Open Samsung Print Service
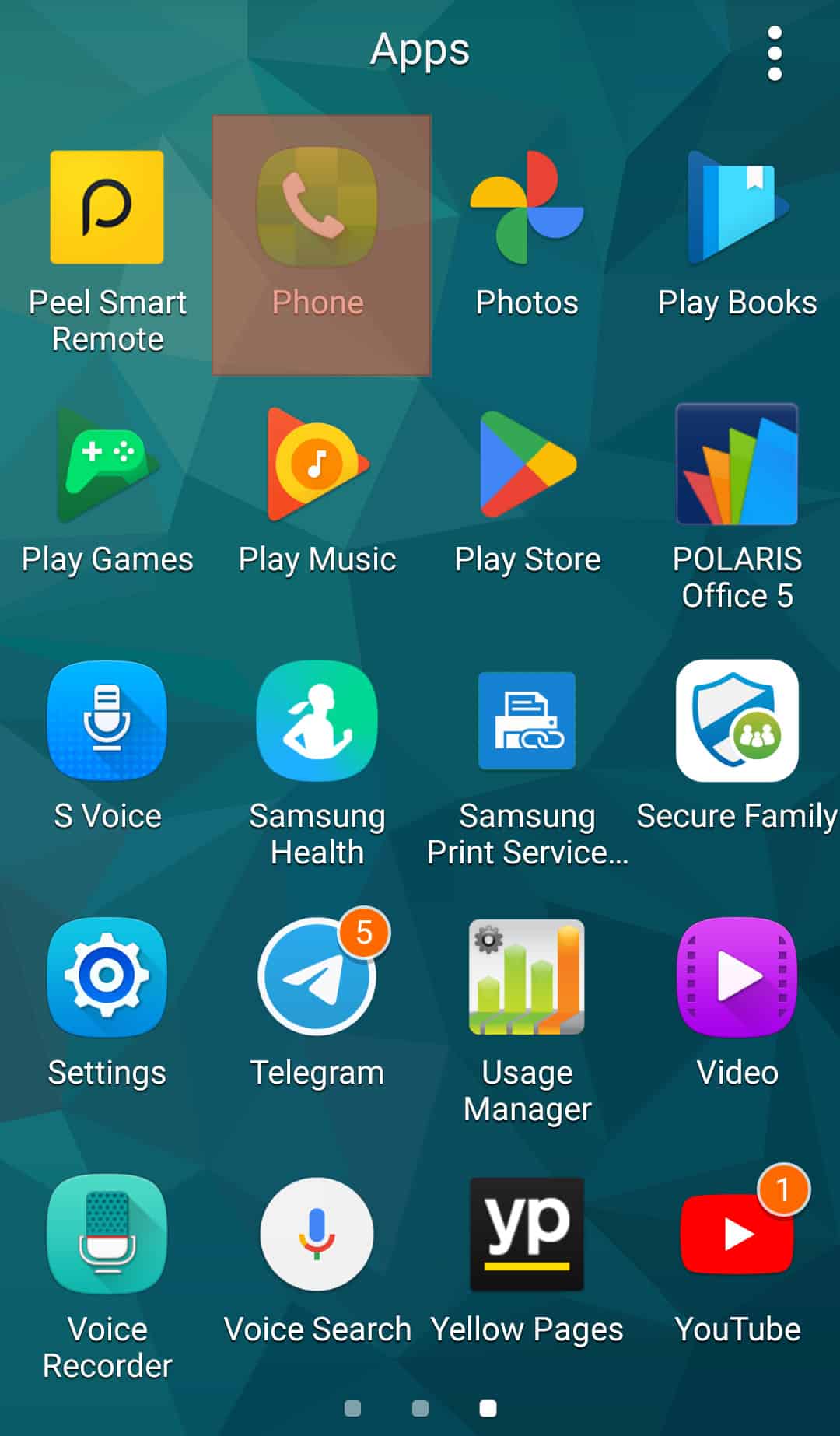 click(x=527, y=721)
